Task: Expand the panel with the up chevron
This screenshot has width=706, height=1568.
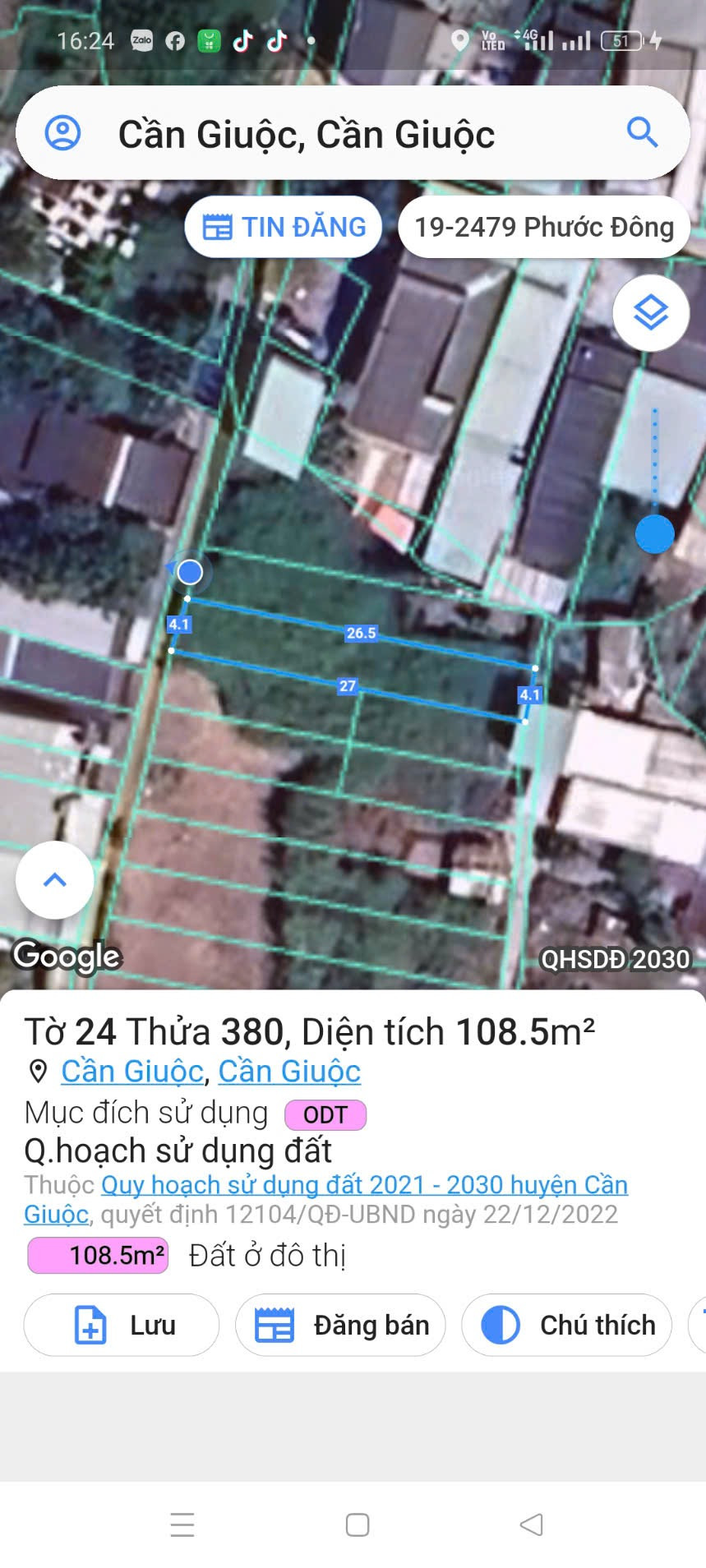Action: 54,879
